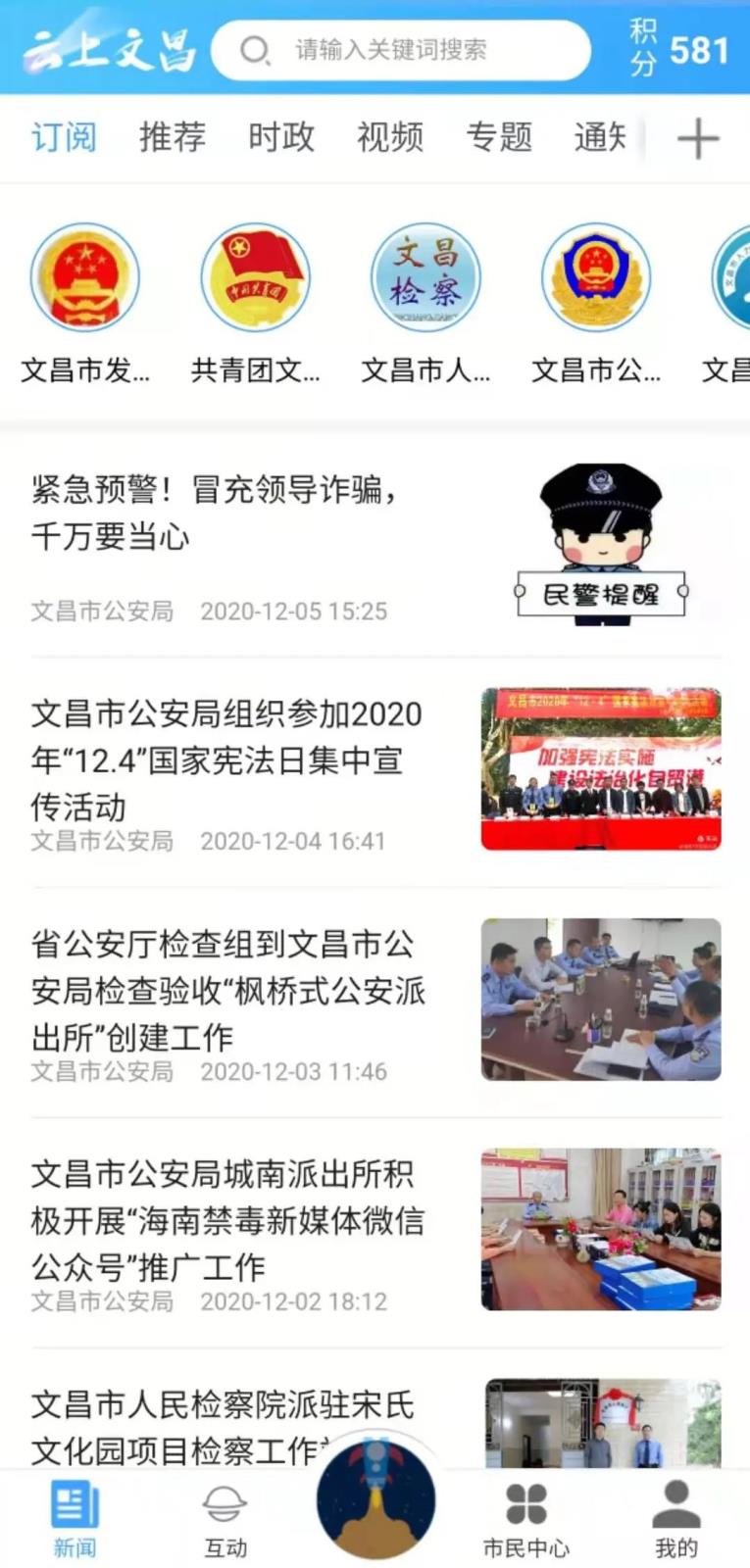The width and height of the screenshot is (750, 1568).
Task: Select the 时政 tab
Action: pos(281,137)
